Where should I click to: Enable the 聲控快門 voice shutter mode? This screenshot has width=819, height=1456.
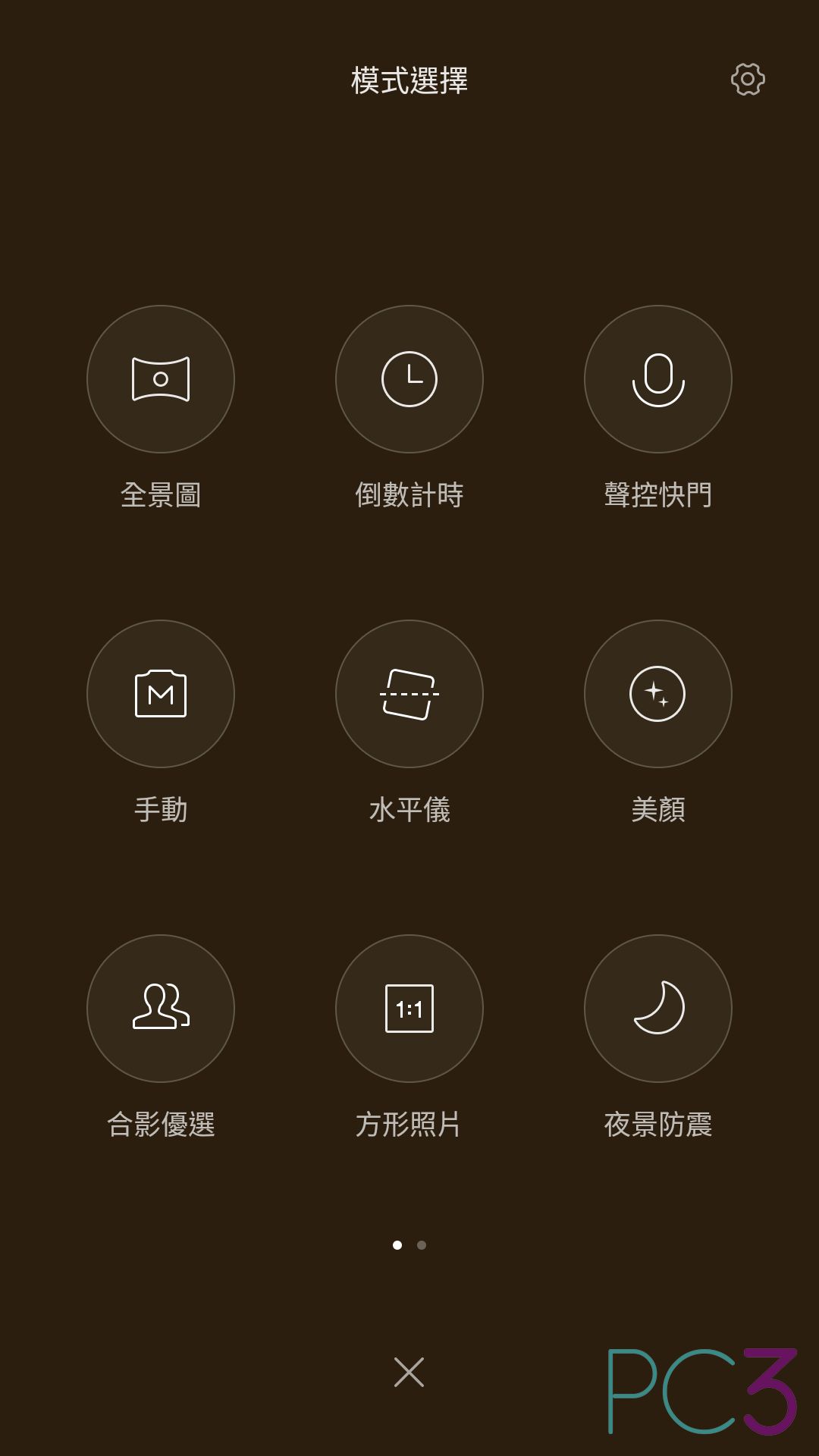pos(658,379)
